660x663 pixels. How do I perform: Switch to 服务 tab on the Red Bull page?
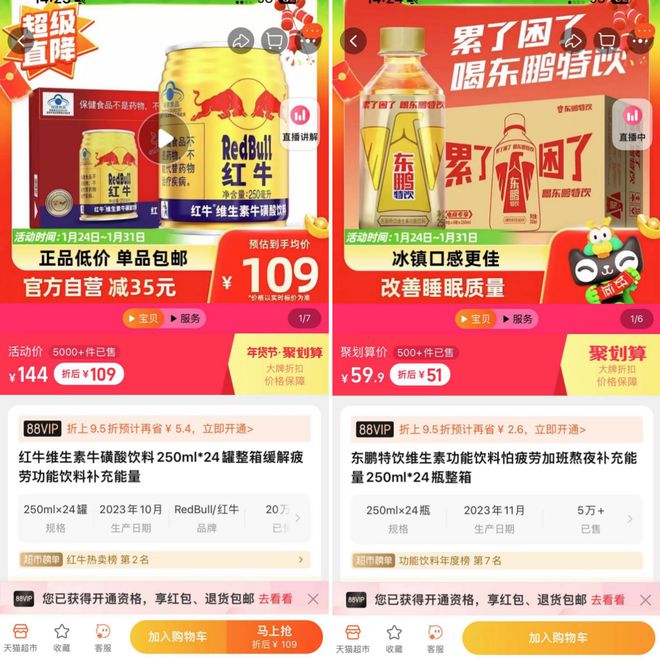pyautogui.click(x=184, y=319)
